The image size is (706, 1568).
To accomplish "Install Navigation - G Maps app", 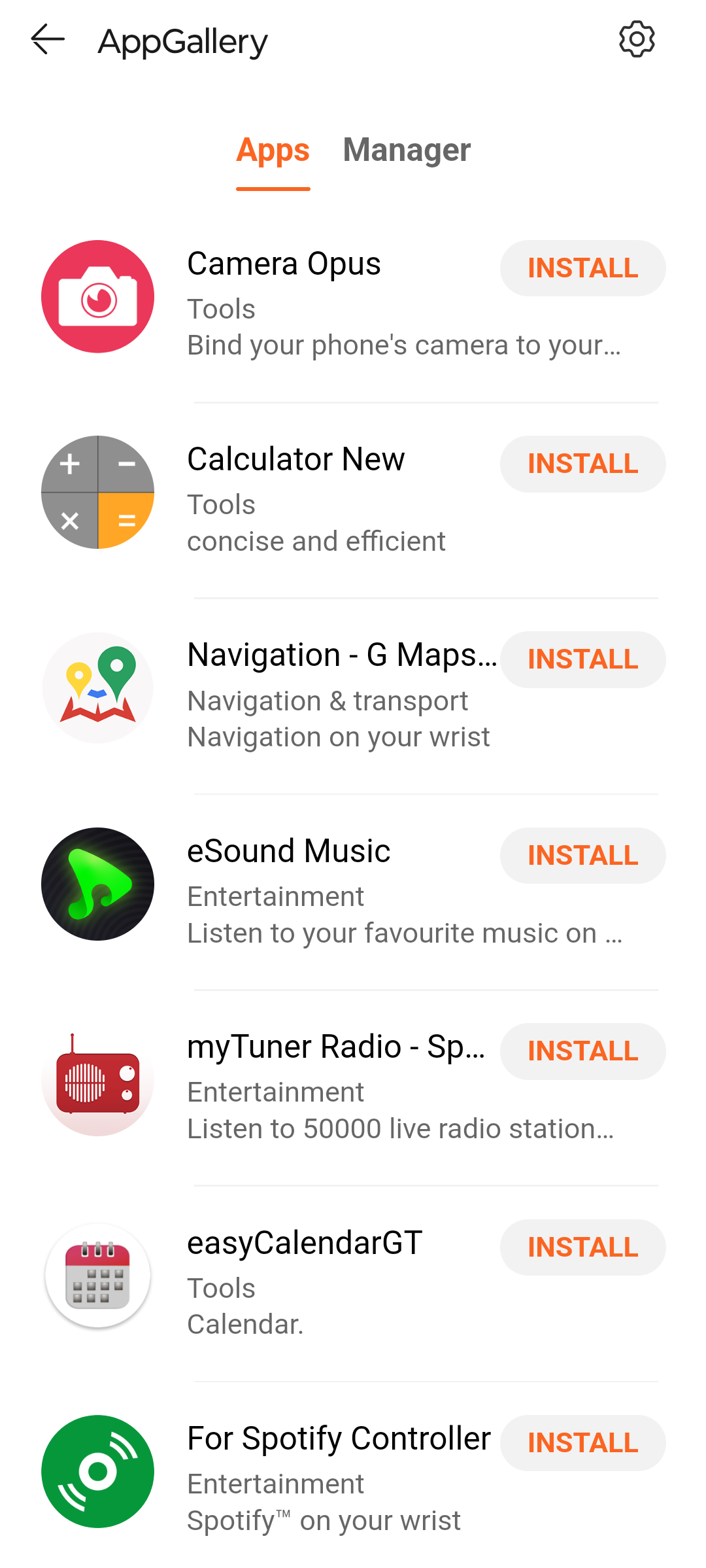I will tap(582, 659).
